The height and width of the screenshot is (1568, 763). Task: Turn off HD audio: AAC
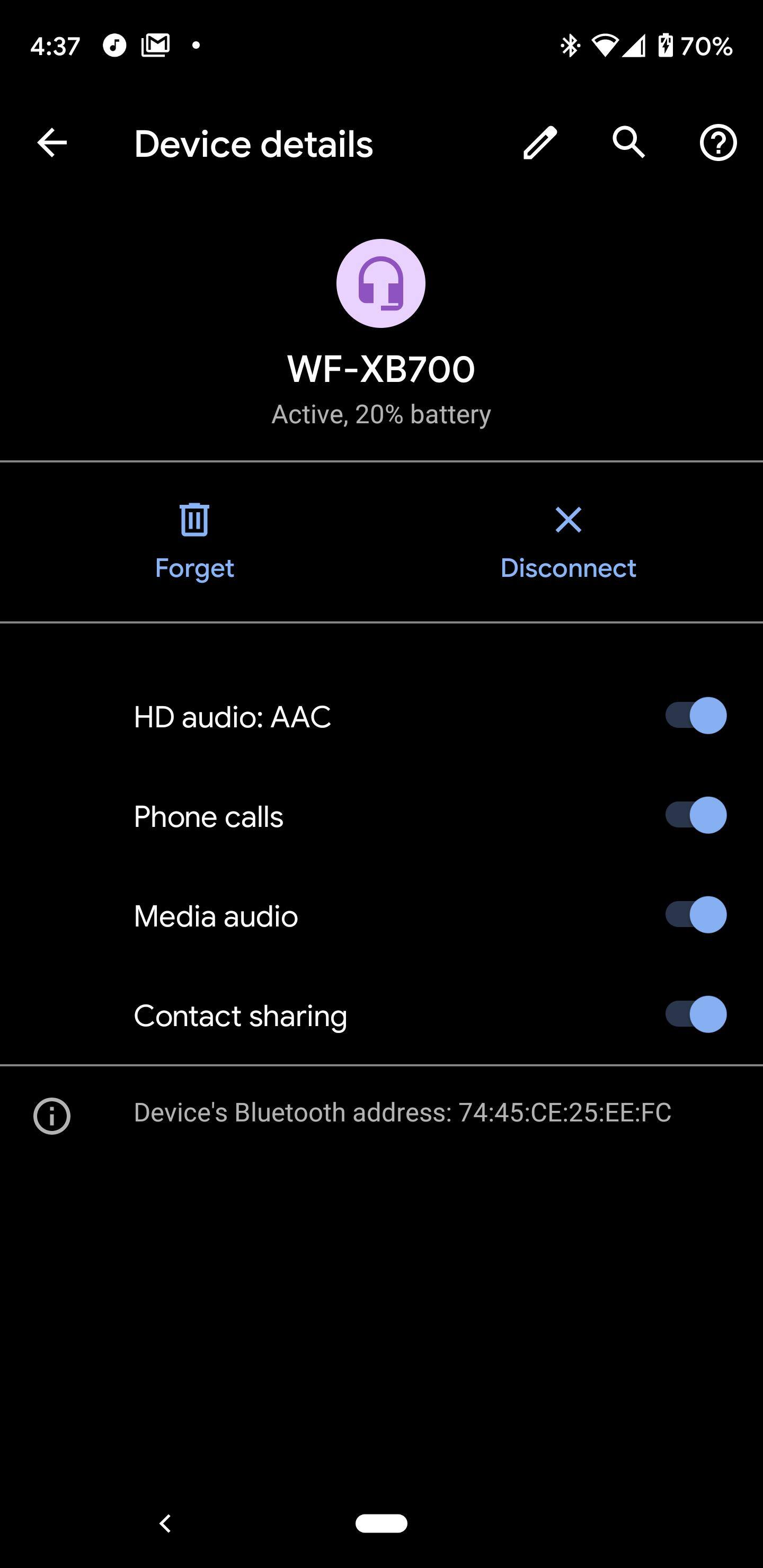695,716
